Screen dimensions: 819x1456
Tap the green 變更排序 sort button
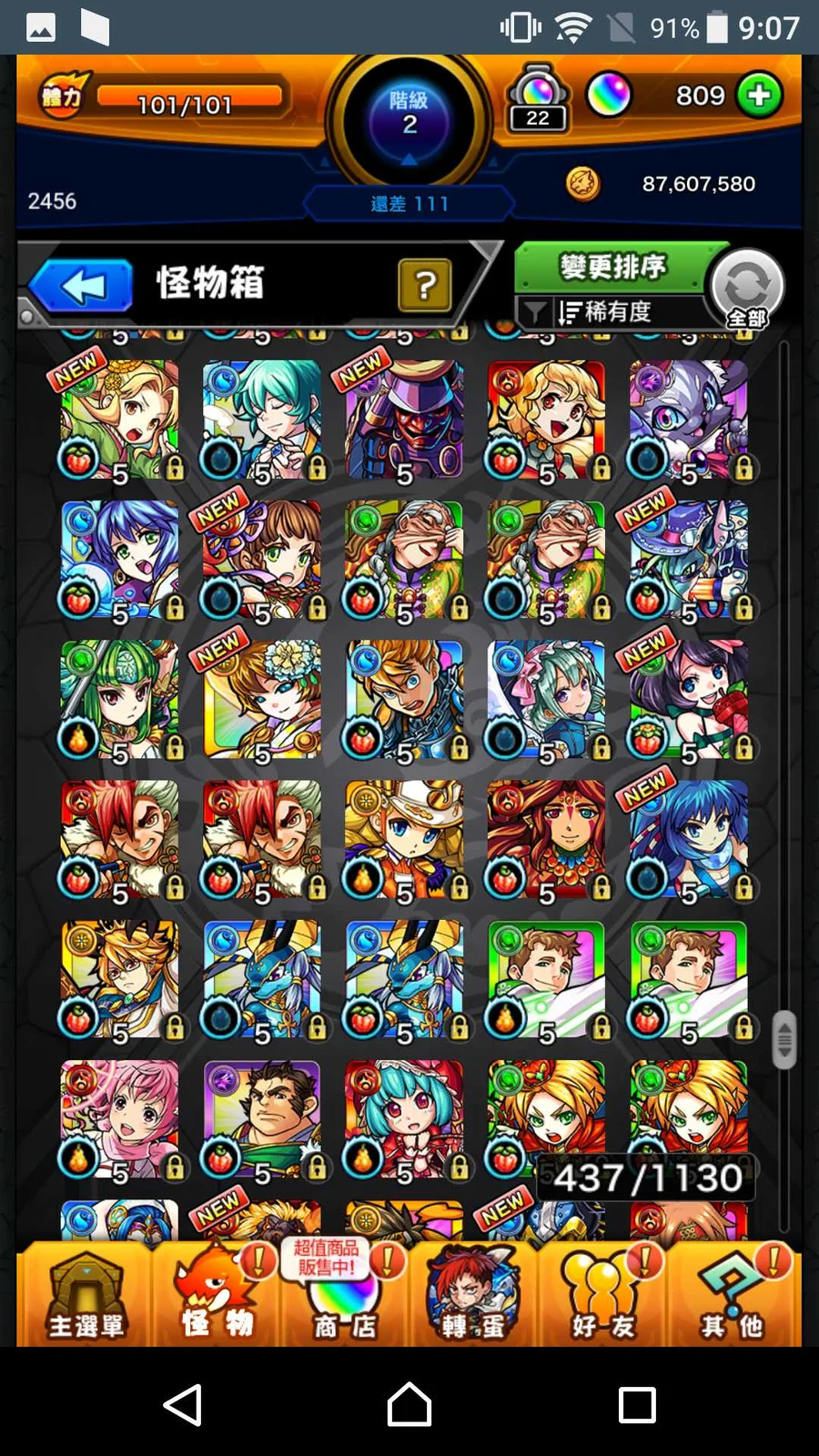click(x=612, y=268)
